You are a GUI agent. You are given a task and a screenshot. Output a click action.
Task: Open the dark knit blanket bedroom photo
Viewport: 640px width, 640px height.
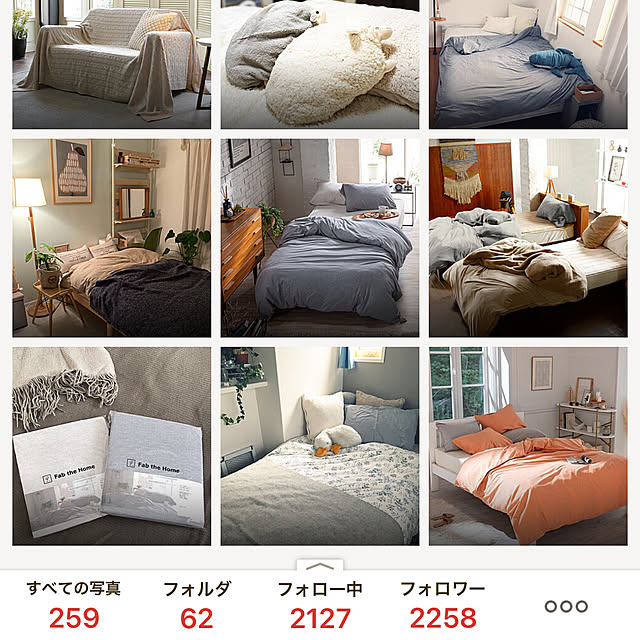pos(111,237)
